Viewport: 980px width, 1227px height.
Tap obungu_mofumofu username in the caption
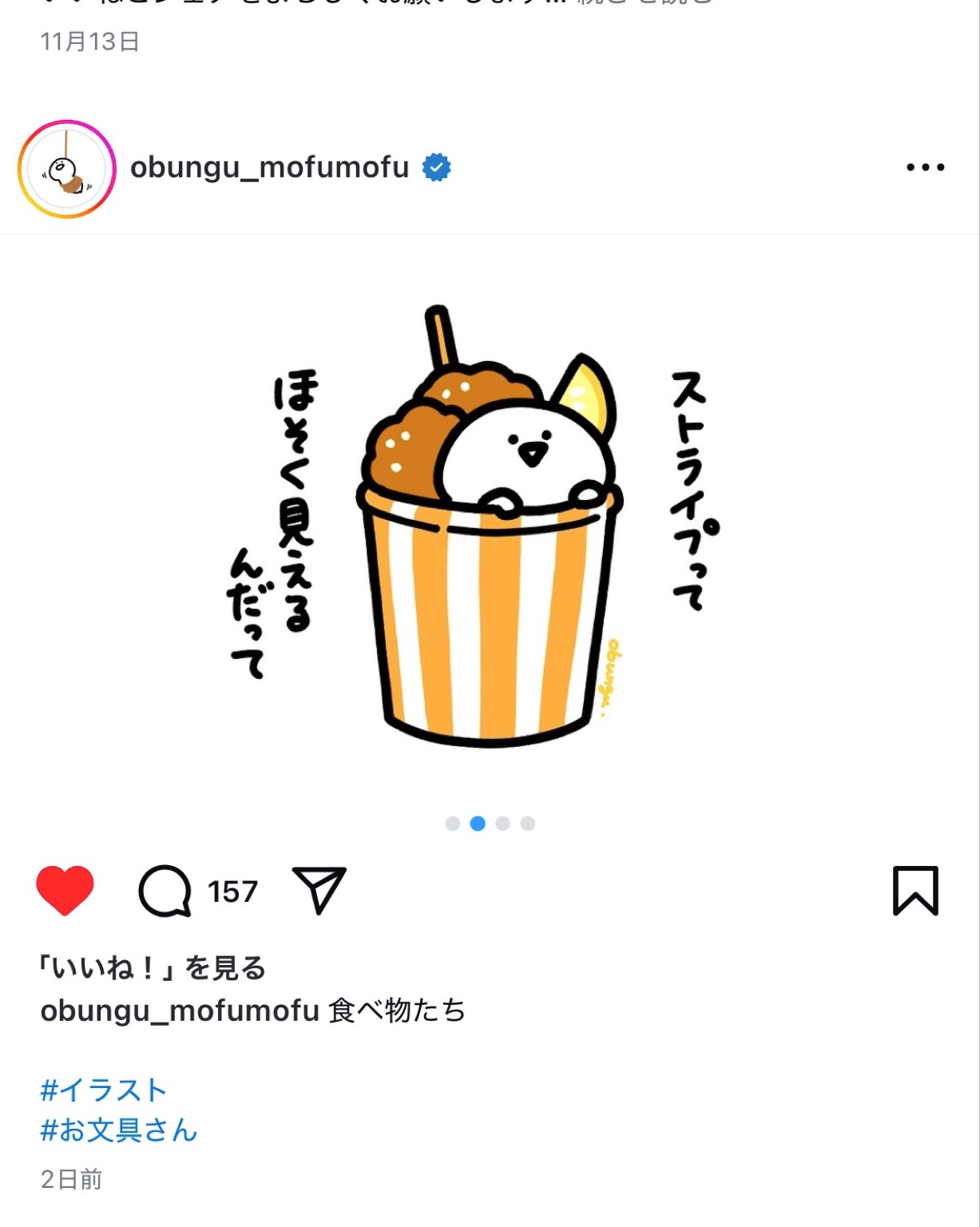[x=180, y=1011]
